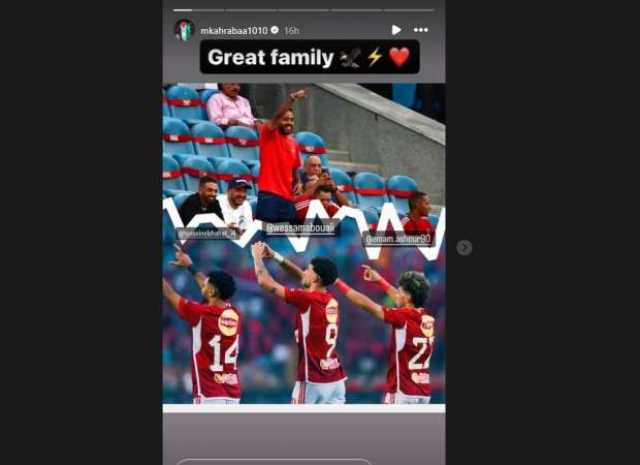The image size is (640, 465).
Task: Open the @emam.ashour90 mention sticker
Action: (396, 239)
